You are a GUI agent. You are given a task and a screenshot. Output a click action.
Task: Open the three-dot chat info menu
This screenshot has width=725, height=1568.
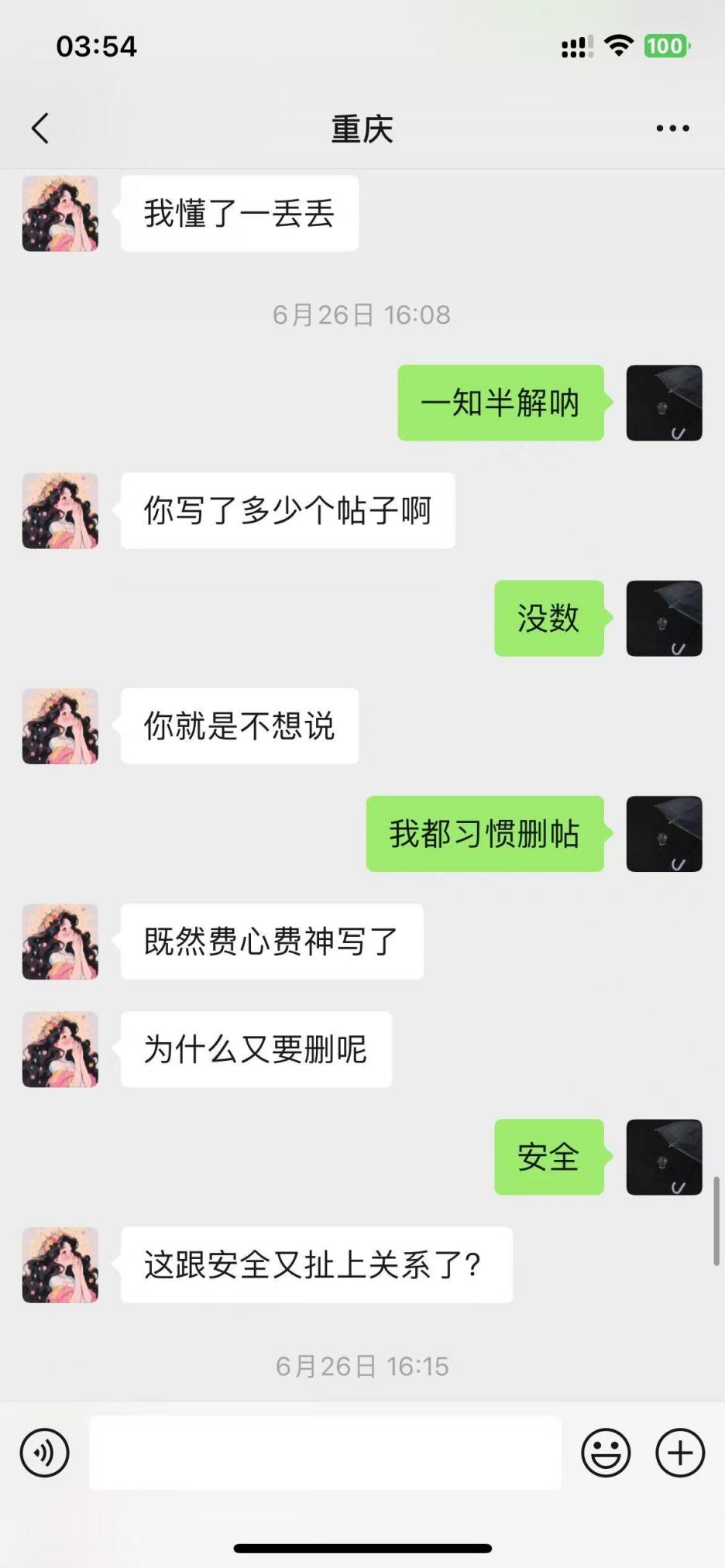coord(672,129)
